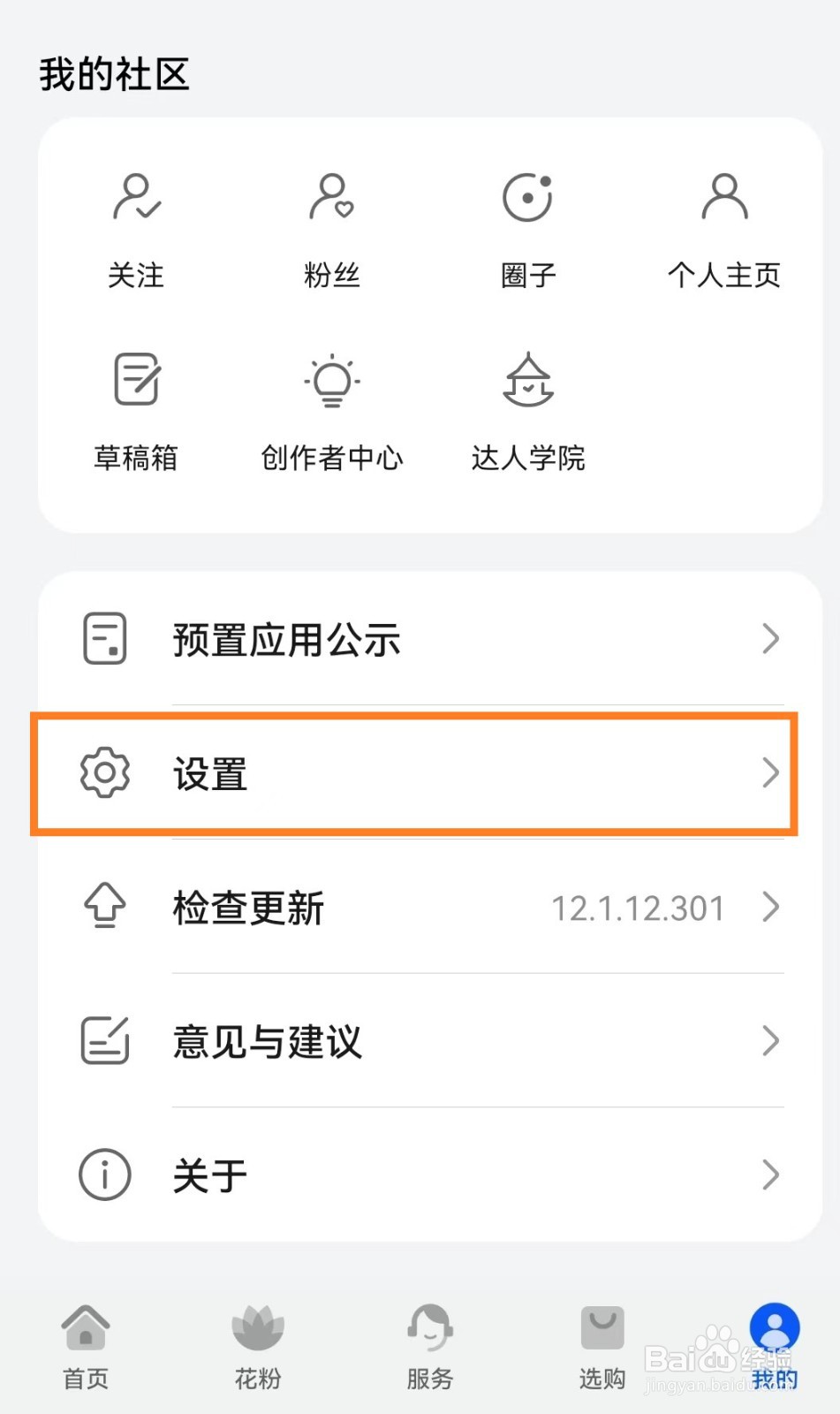Select the 创作者中心 lightbulb icon
Screen dimensions: 840x1414
332,382
